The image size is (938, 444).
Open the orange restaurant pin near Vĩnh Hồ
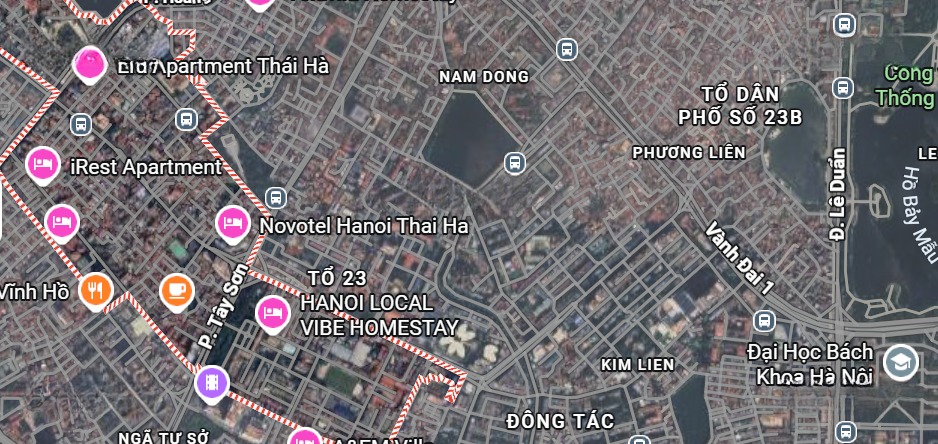pyautogui.click(x=96, y=290)
